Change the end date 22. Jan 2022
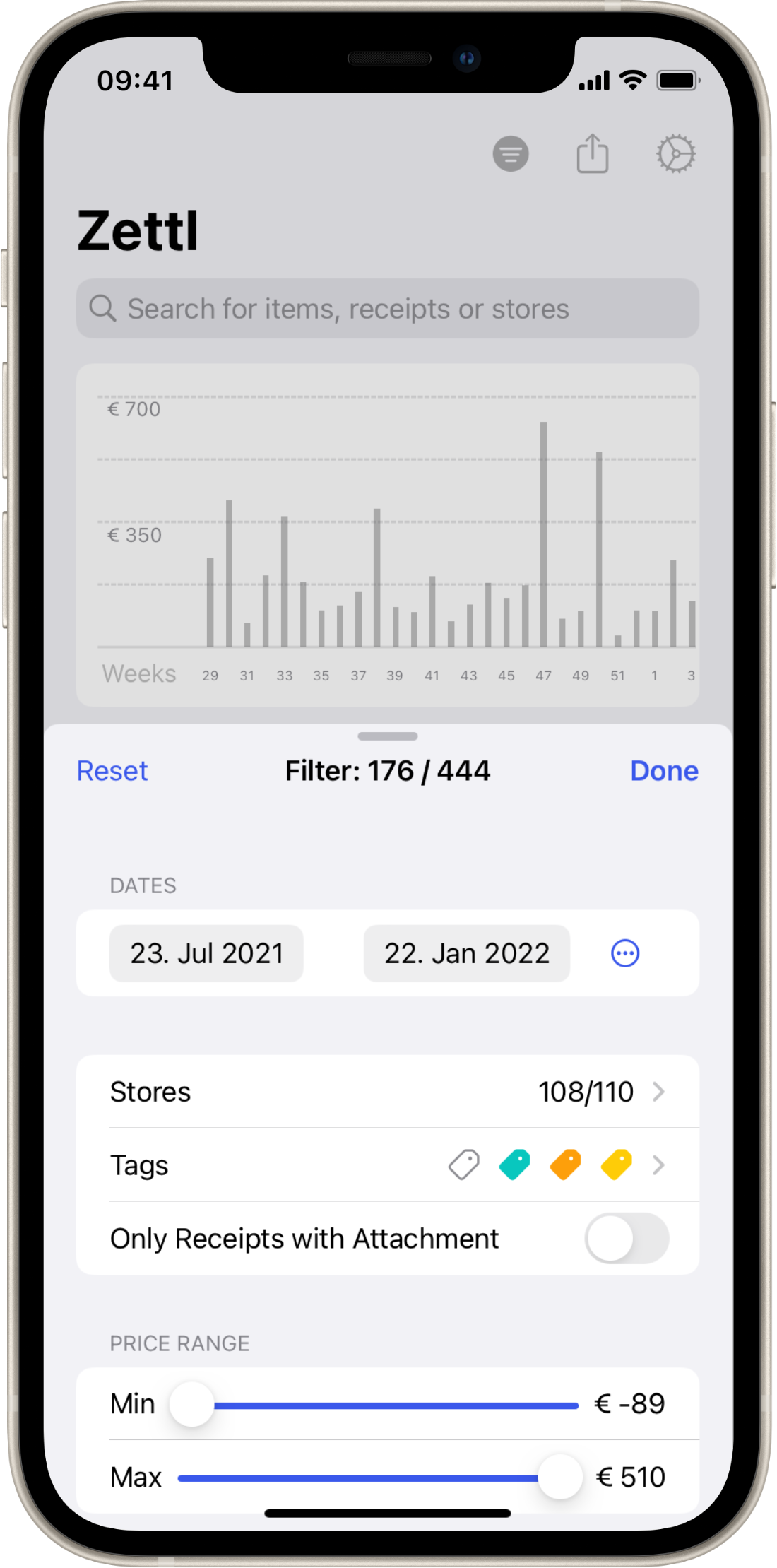This screenshot has height=1568, width=777. point(467,953)
